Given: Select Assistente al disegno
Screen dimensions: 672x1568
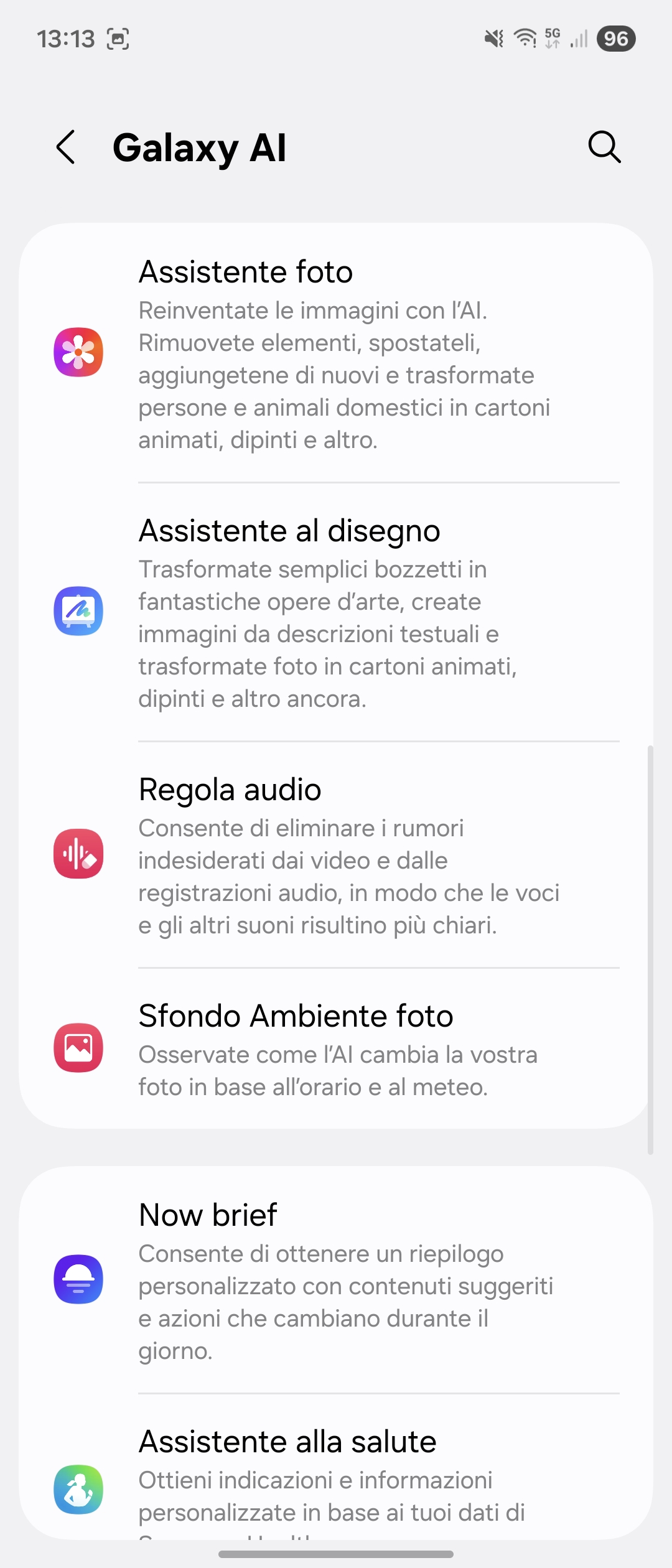Looking at the screenshot, I should click(x=336, y=612).
